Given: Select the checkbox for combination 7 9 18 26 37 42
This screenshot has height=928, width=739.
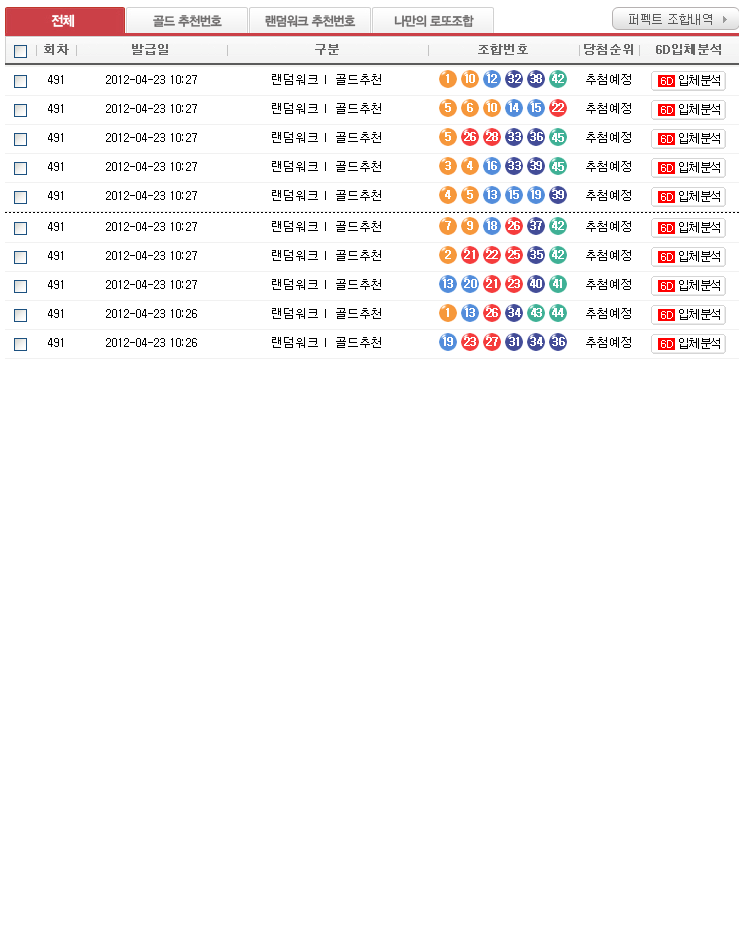Looking at the screenshot, I should (20, 228).
